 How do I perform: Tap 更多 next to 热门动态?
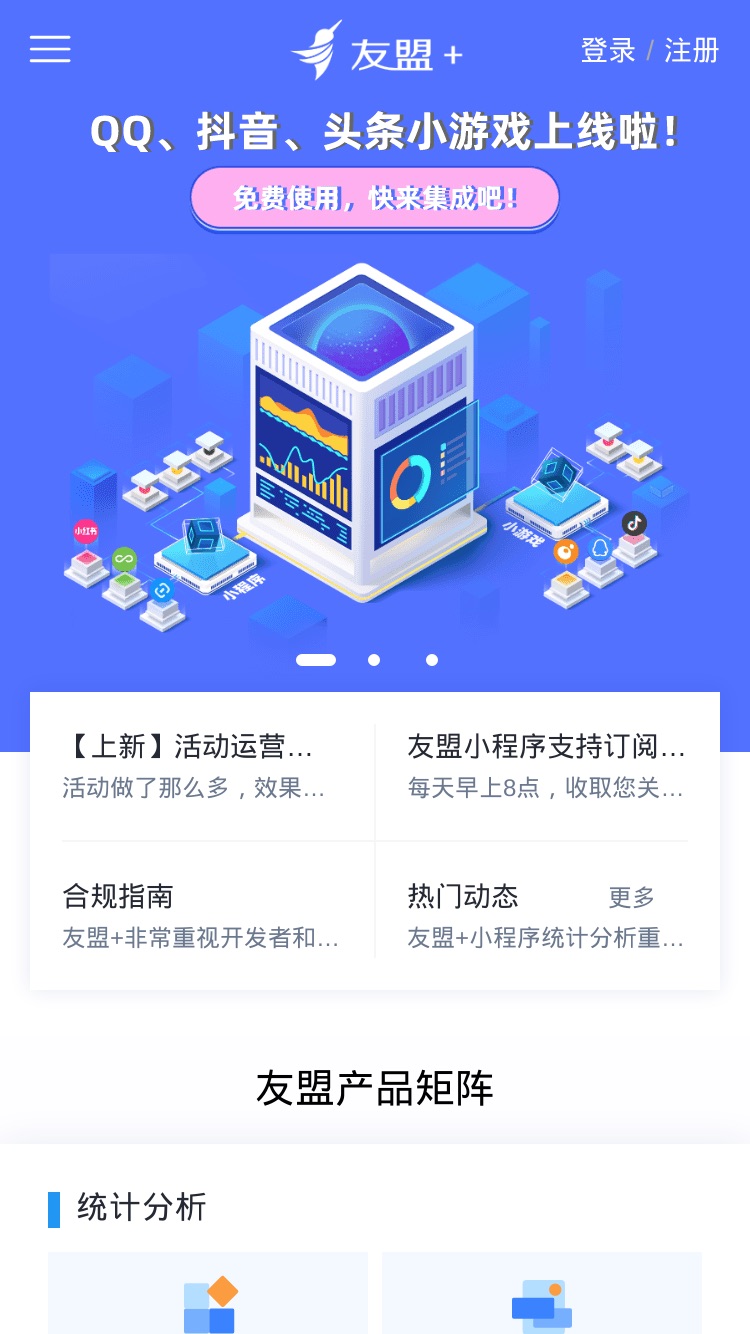pyautogui.click(x=632, y=898)
